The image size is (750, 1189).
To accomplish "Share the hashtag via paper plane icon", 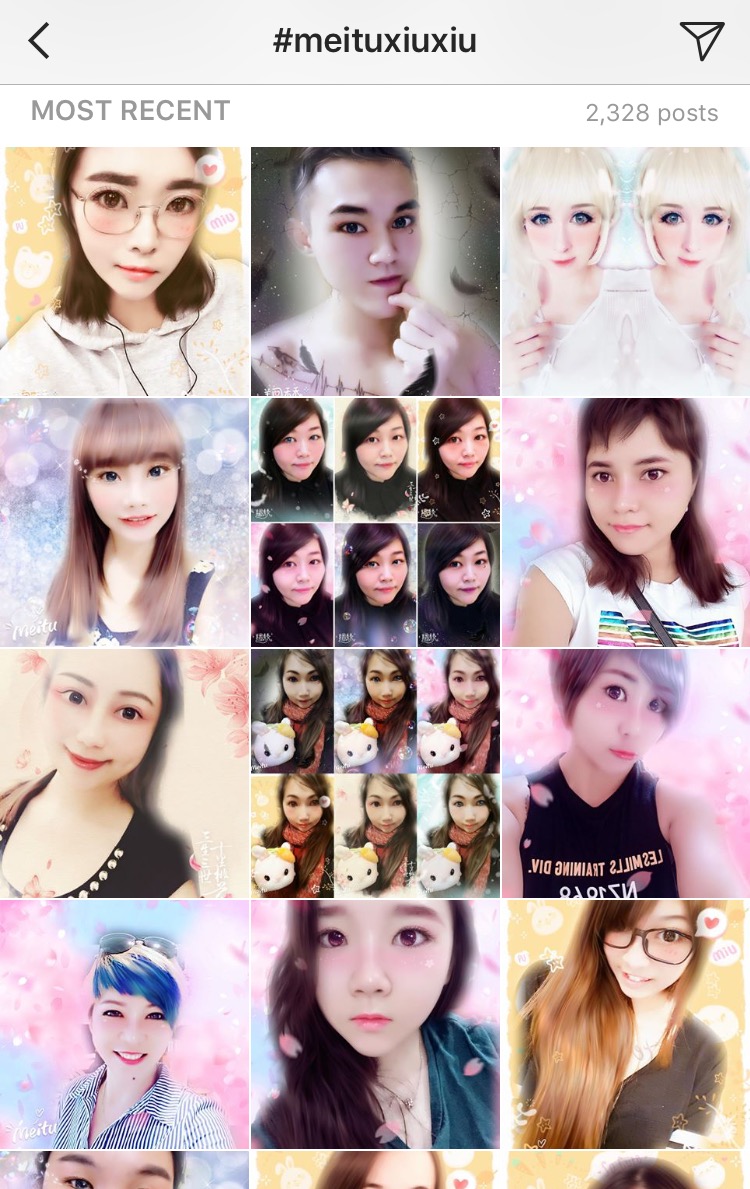I will [701, 41].
